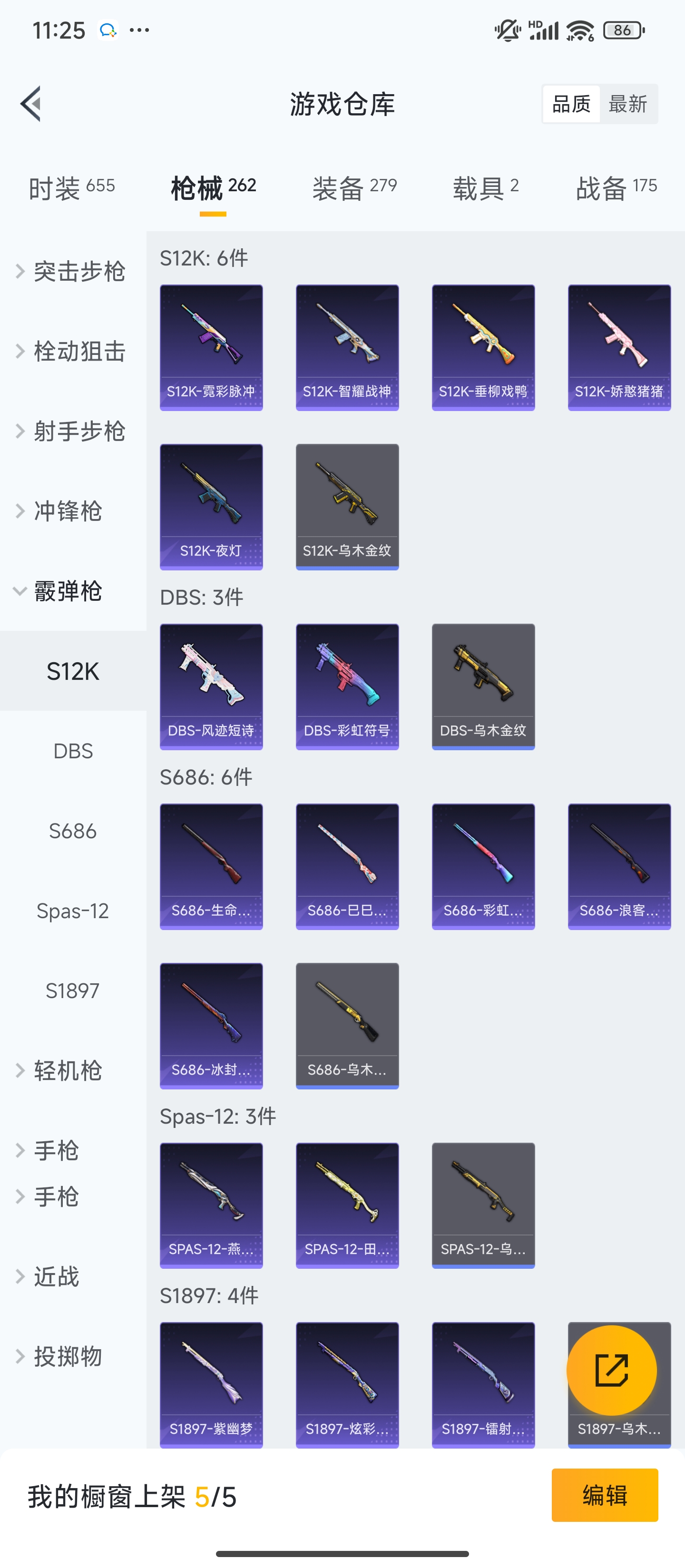
Task: Sort by 品质
Action: pyautogui.click(x=571, y=104)
